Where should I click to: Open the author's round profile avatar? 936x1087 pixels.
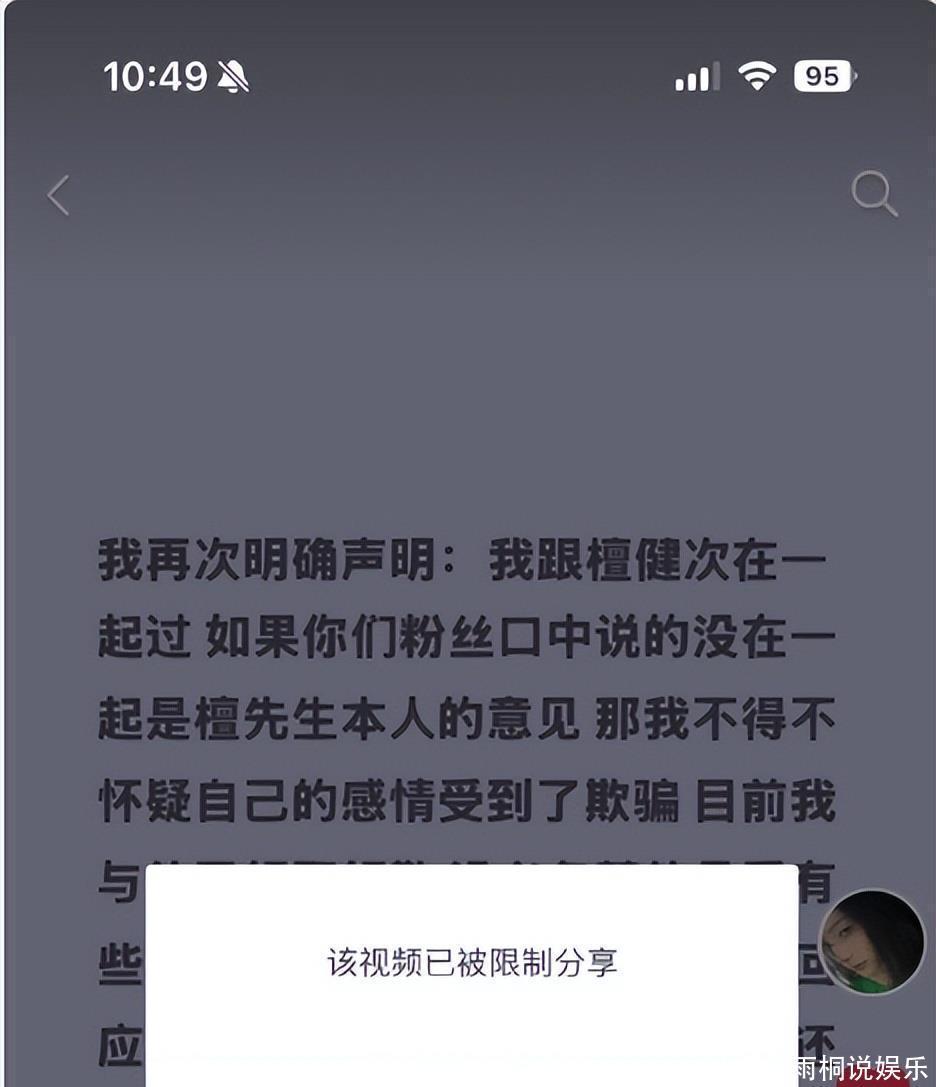tap(871, 942)
